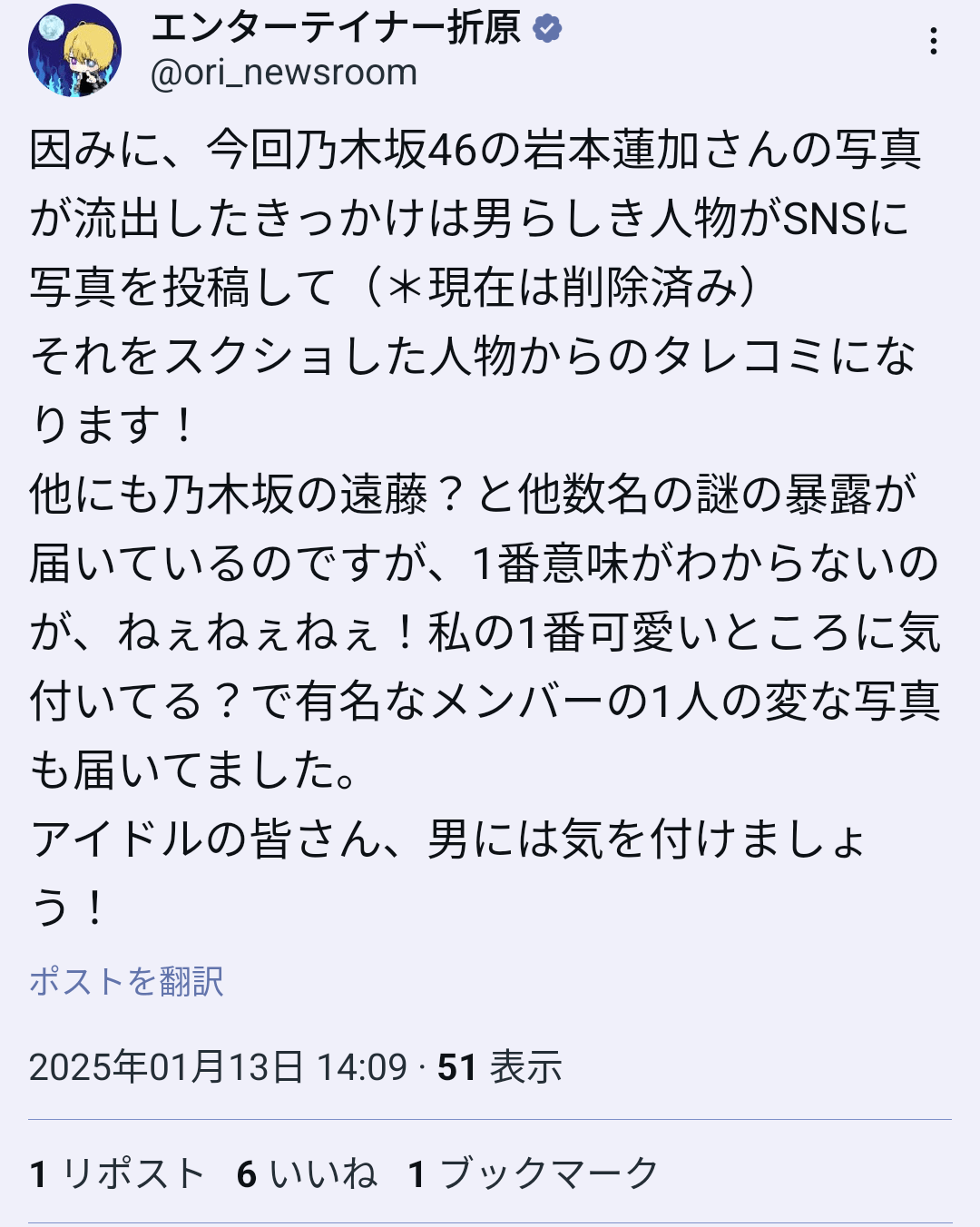View the 6 いいね list

click(307, 1173)
